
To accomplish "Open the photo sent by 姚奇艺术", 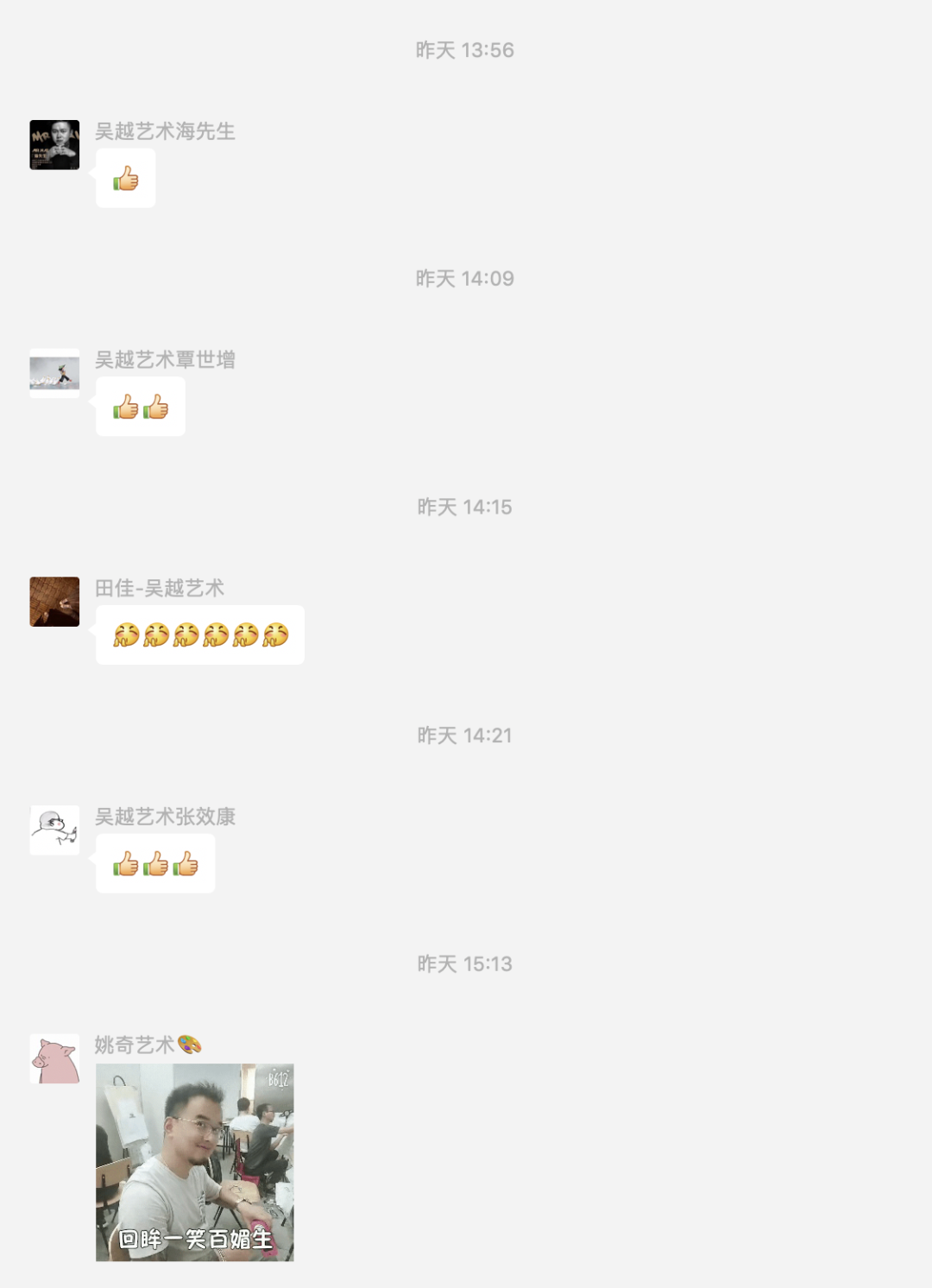I will point(195,1162).
